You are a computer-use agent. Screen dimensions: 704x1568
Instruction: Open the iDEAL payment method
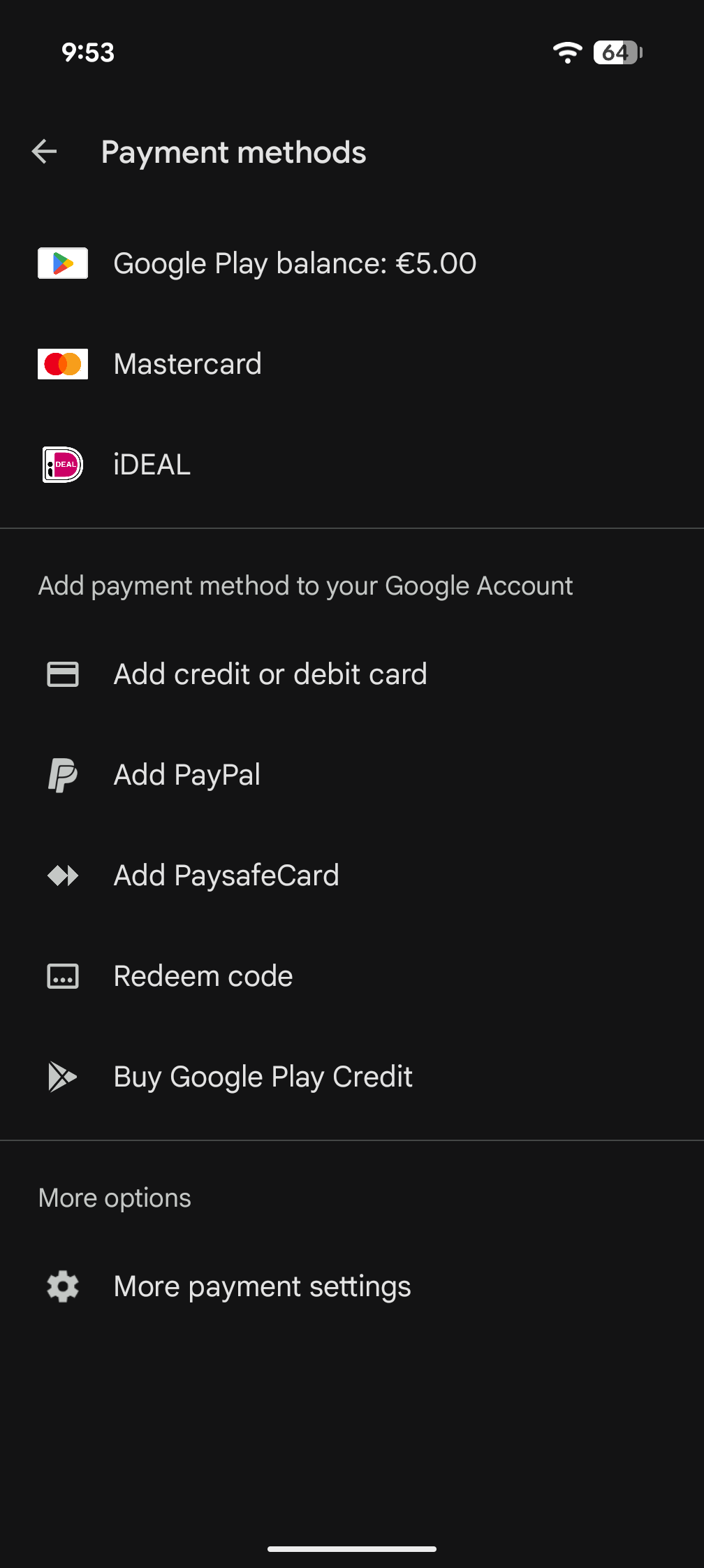[152, 465]
